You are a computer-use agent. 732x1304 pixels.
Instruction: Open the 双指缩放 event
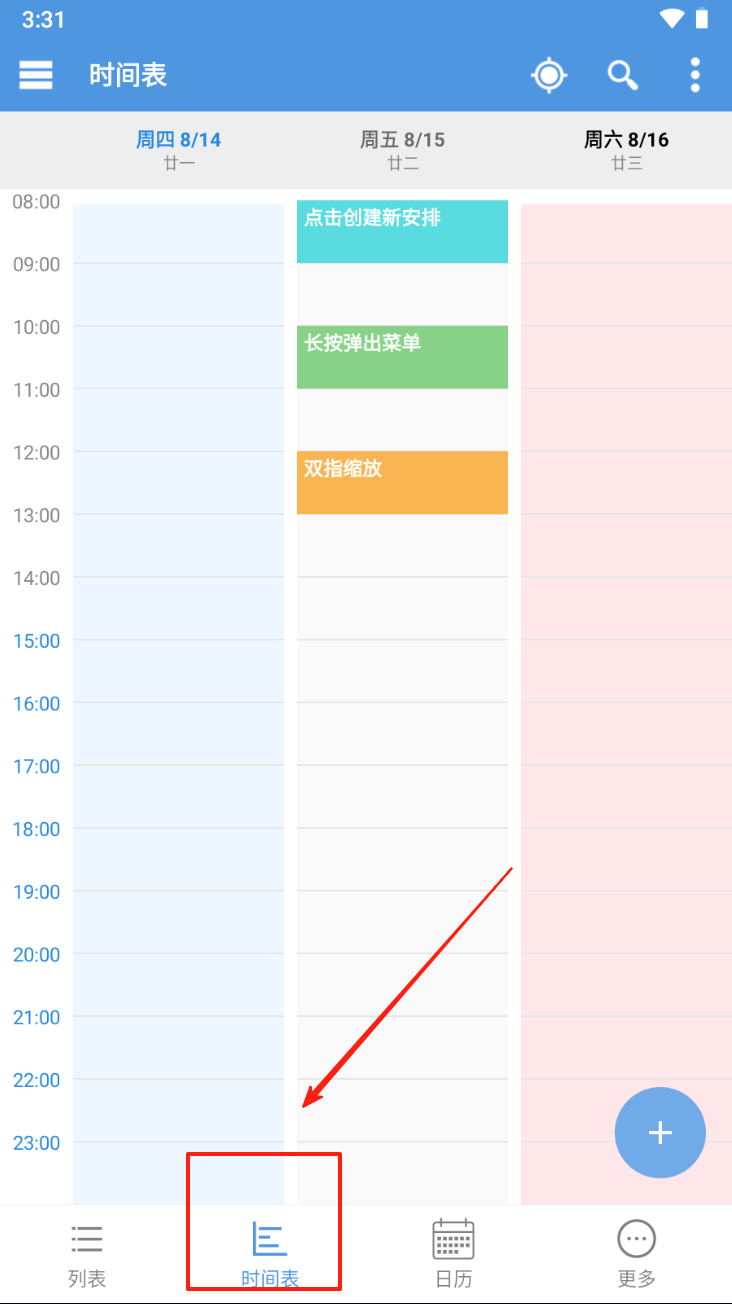click(x=402, y=482)
